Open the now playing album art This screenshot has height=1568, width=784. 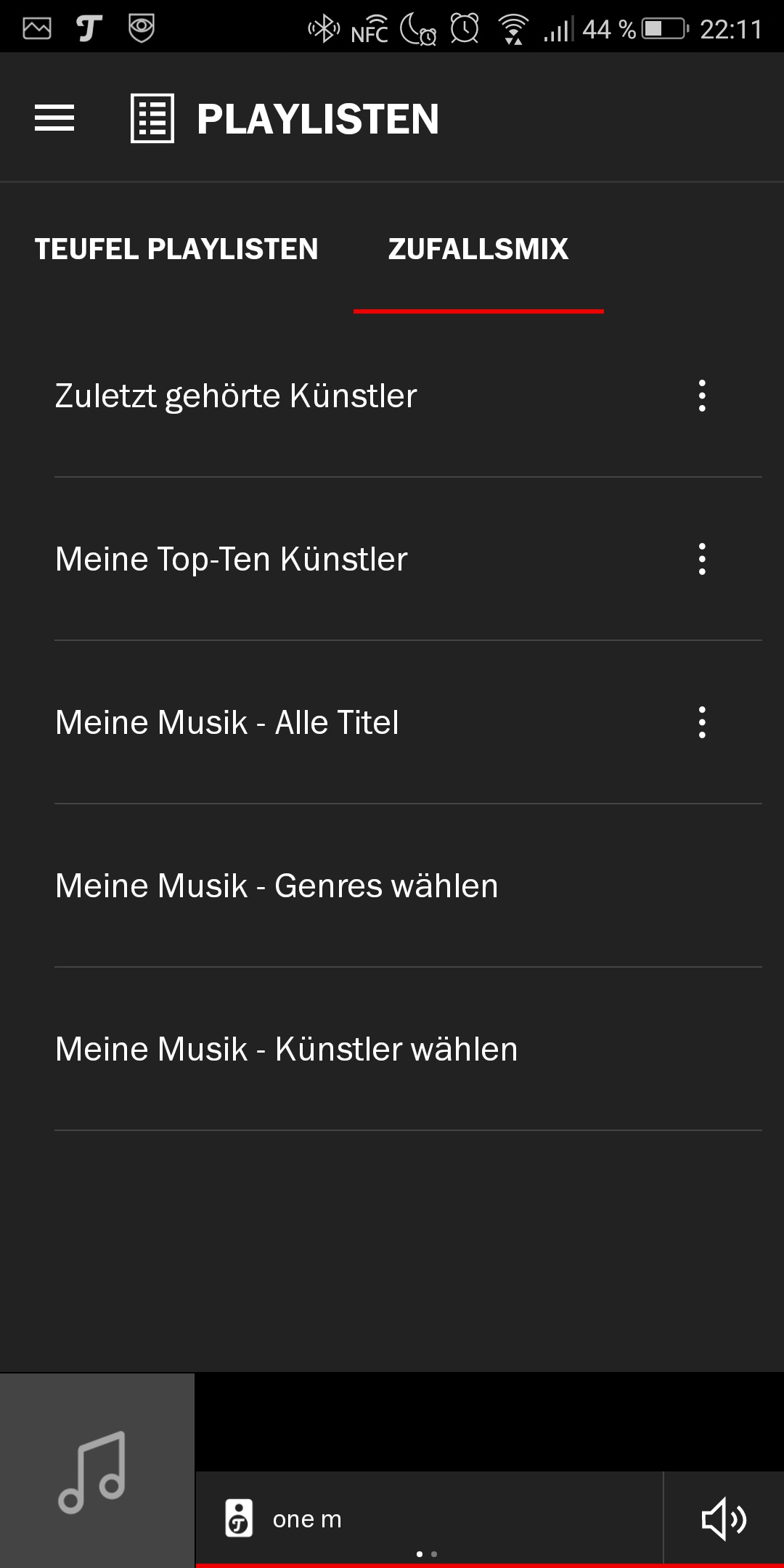point(97,1471)
